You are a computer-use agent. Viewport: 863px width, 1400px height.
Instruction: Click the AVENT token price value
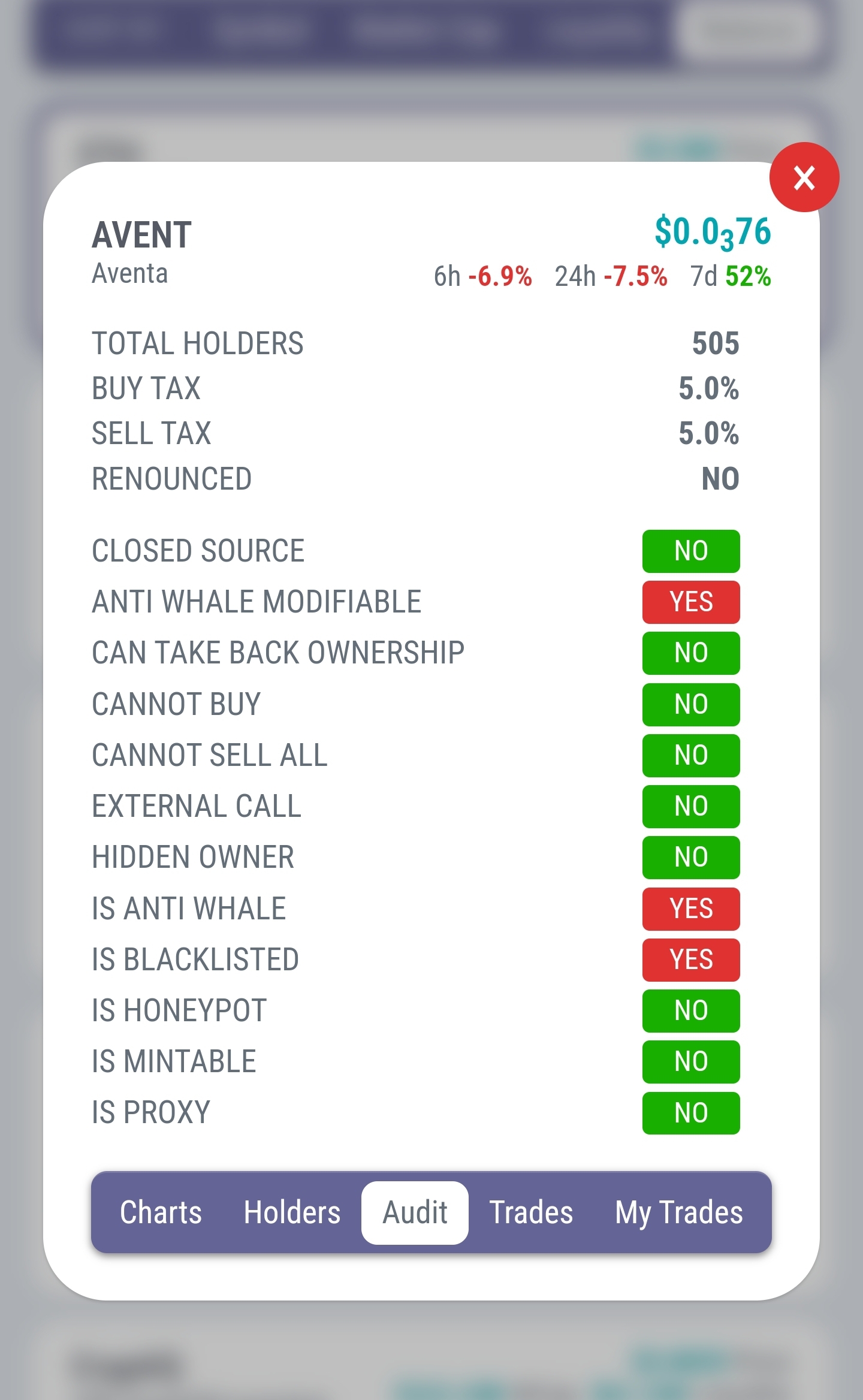click(x=714, y=233)
